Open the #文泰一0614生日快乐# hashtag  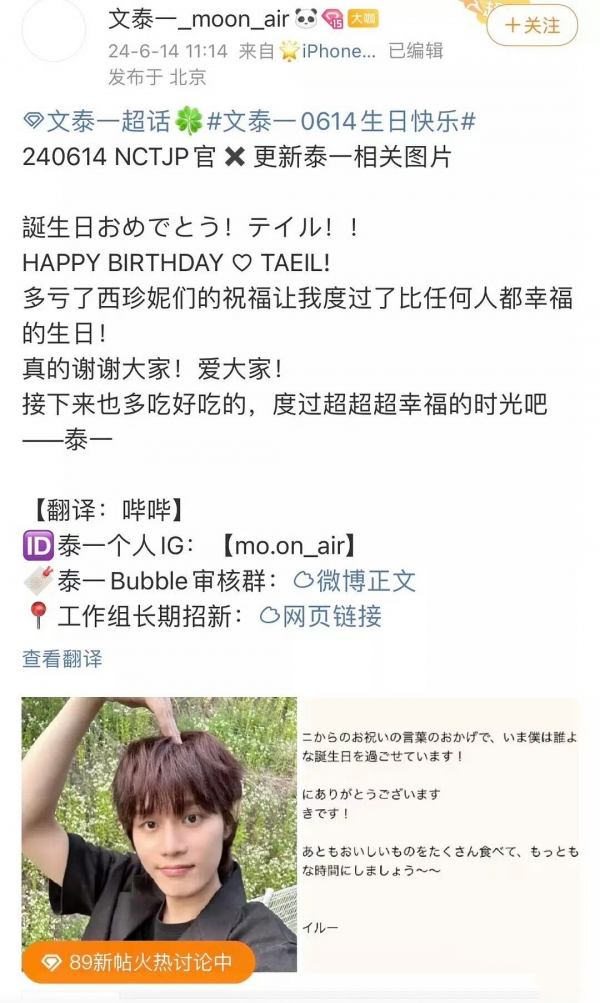(x=342, y=121)
